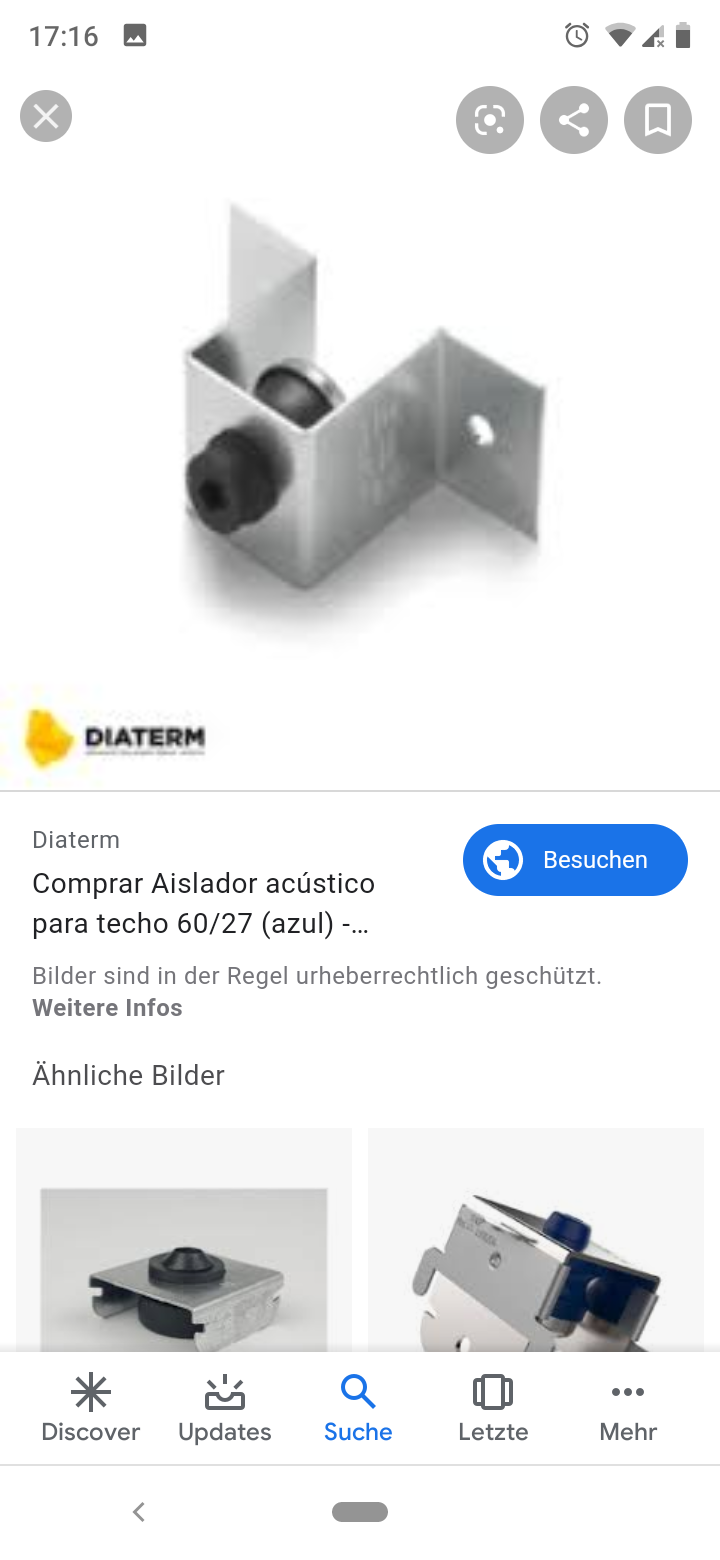Viewport: 720px width, 1560px height.
Task: Open similar image with black rubber mount
Action: point(184,1260)
